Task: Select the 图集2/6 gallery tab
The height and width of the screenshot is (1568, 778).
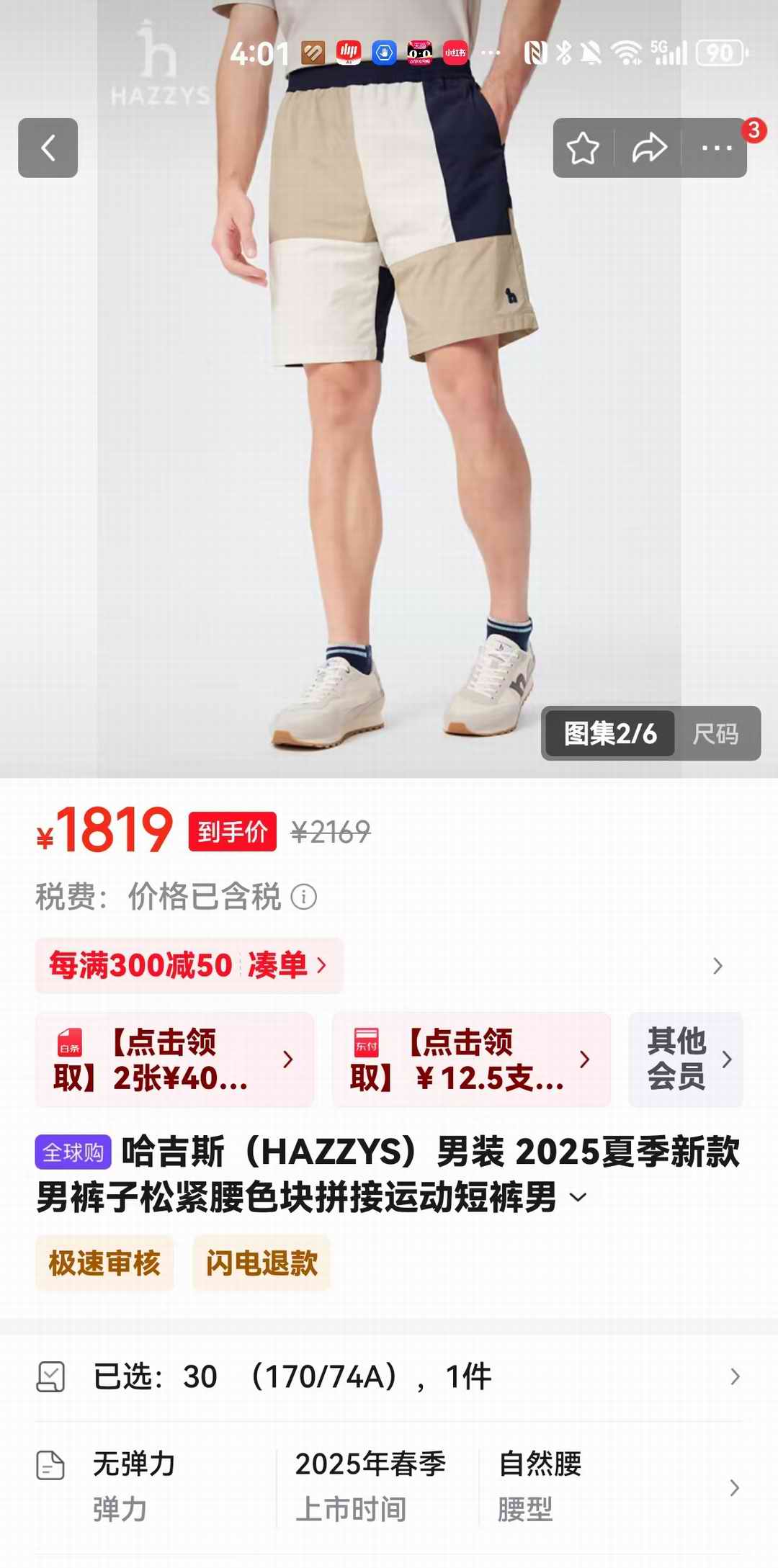Action: 609,734
